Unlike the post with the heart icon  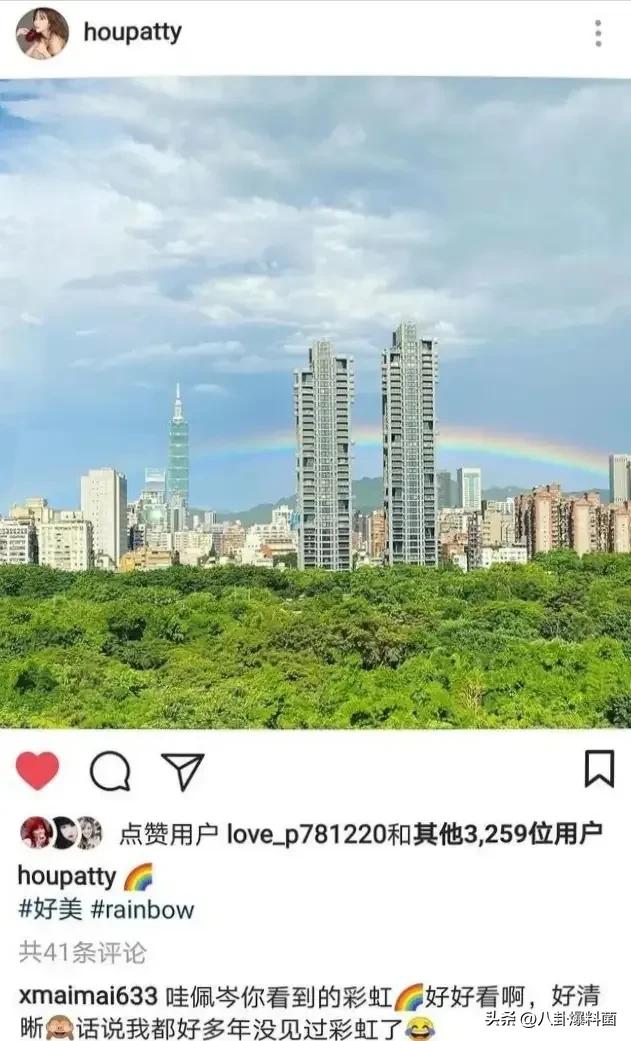(x=37, y=770)
